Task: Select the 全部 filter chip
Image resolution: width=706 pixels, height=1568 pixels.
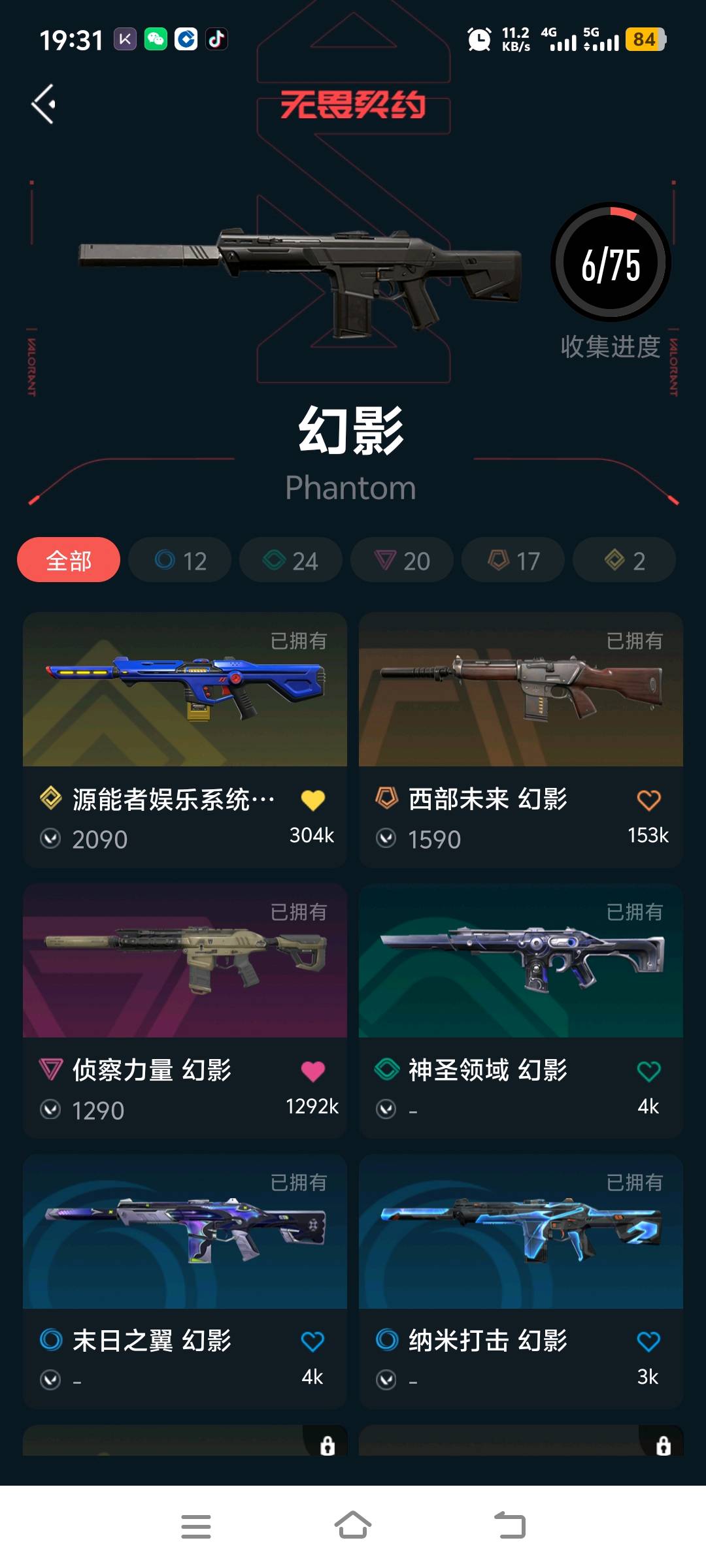Action: [69, 560]
